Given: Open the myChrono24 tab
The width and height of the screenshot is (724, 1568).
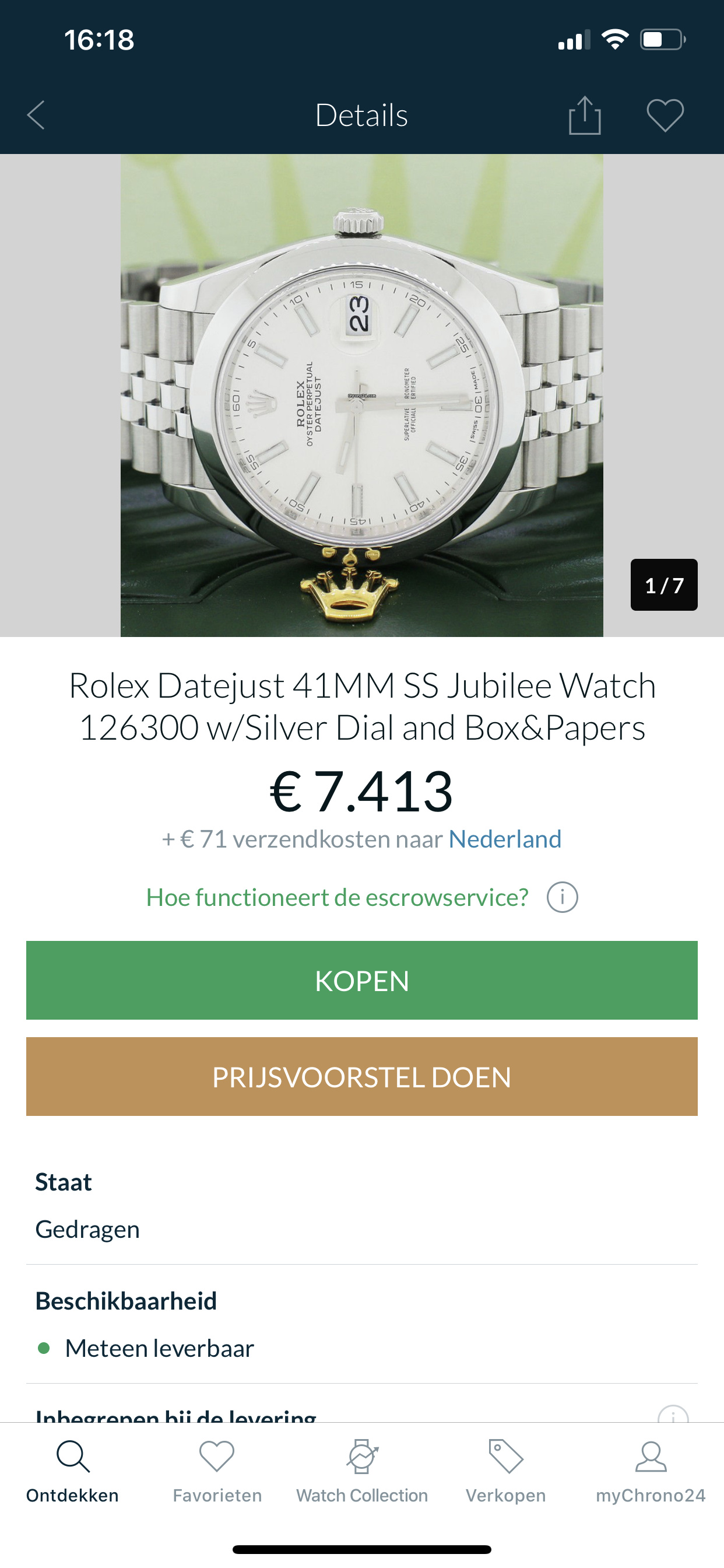Looking at the screenshot, I should (x=651, y=1472).
